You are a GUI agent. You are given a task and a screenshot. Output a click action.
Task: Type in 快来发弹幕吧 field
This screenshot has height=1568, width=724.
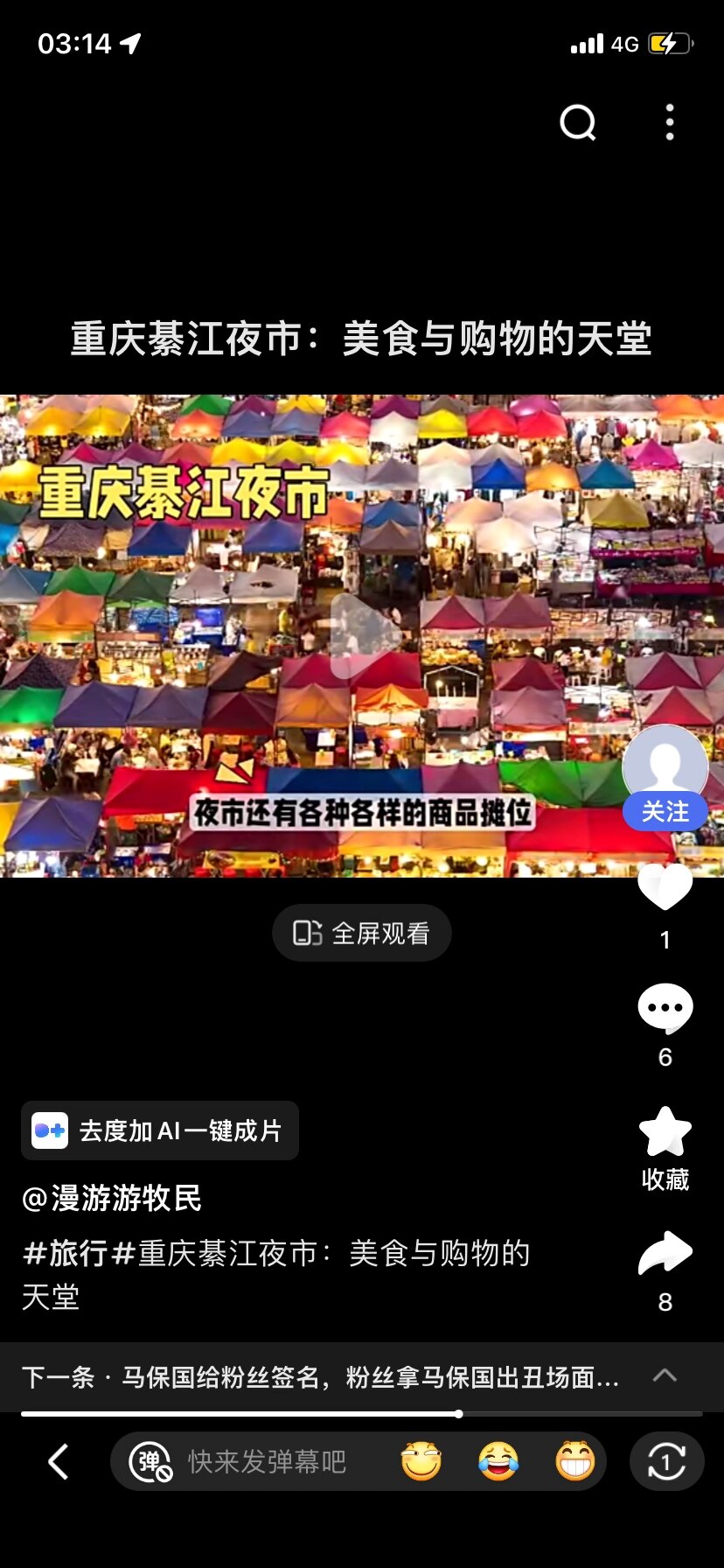[268, 1461]
